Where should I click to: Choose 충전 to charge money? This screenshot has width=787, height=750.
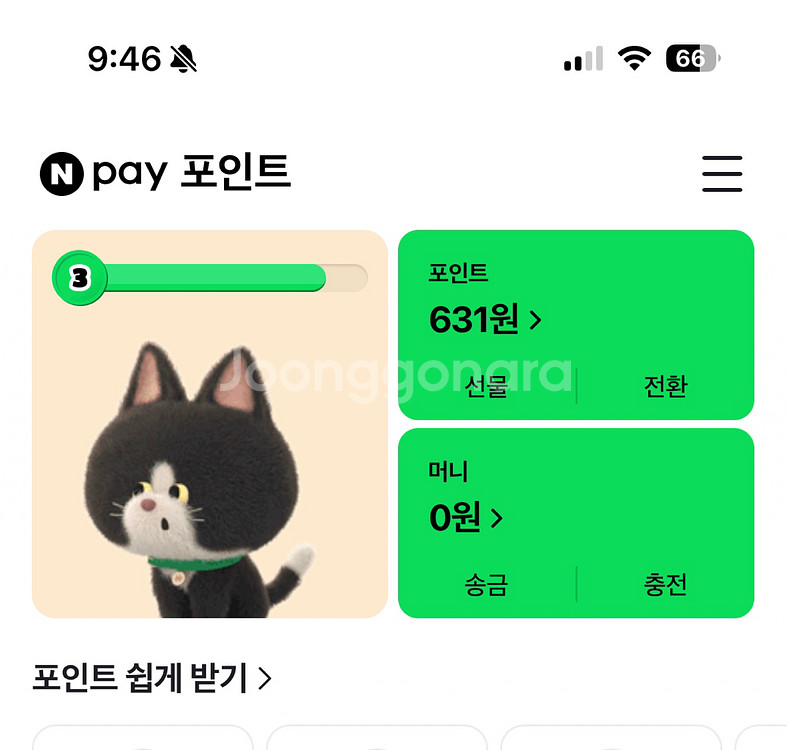(665, 584)
